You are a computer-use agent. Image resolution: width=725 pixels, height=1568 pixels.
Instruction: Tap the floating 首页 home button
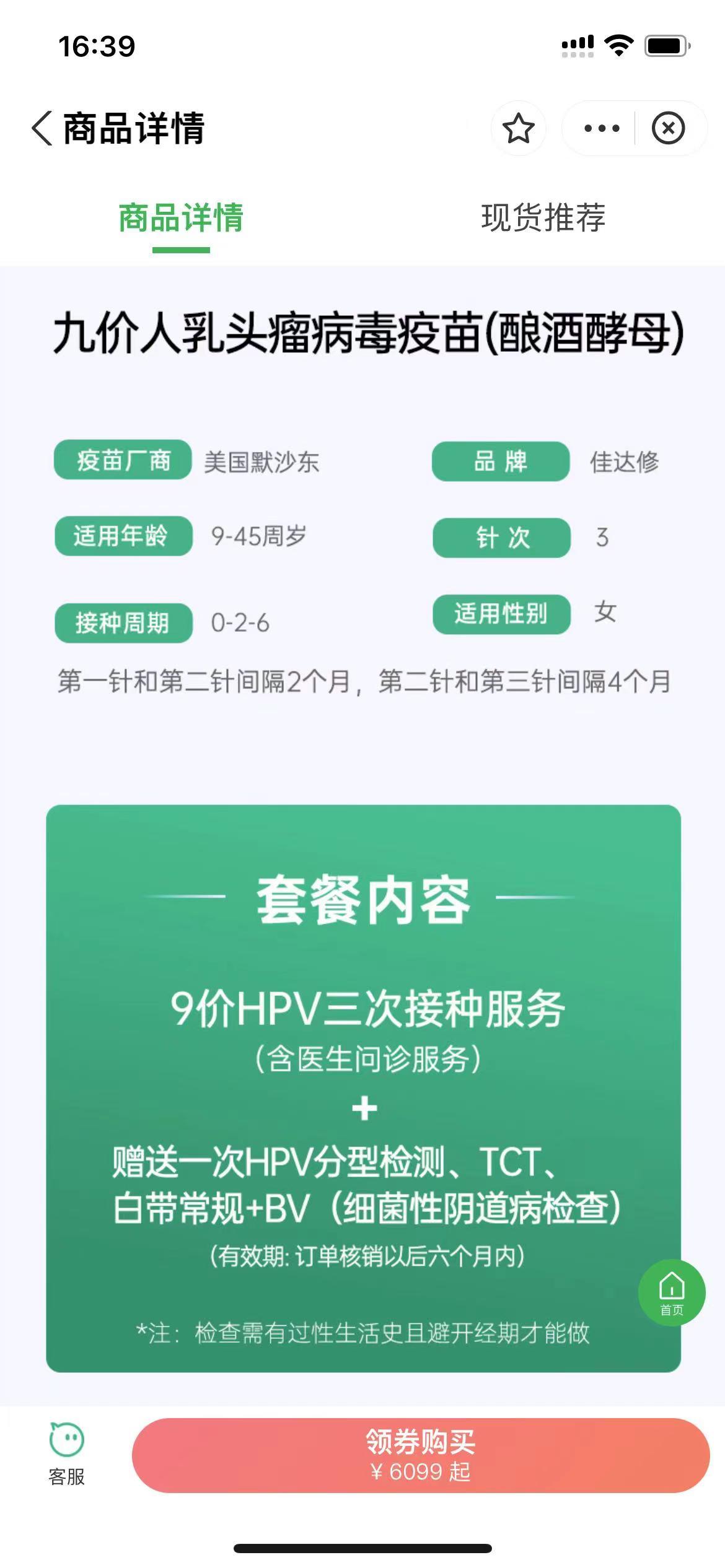pos(672,1292)
